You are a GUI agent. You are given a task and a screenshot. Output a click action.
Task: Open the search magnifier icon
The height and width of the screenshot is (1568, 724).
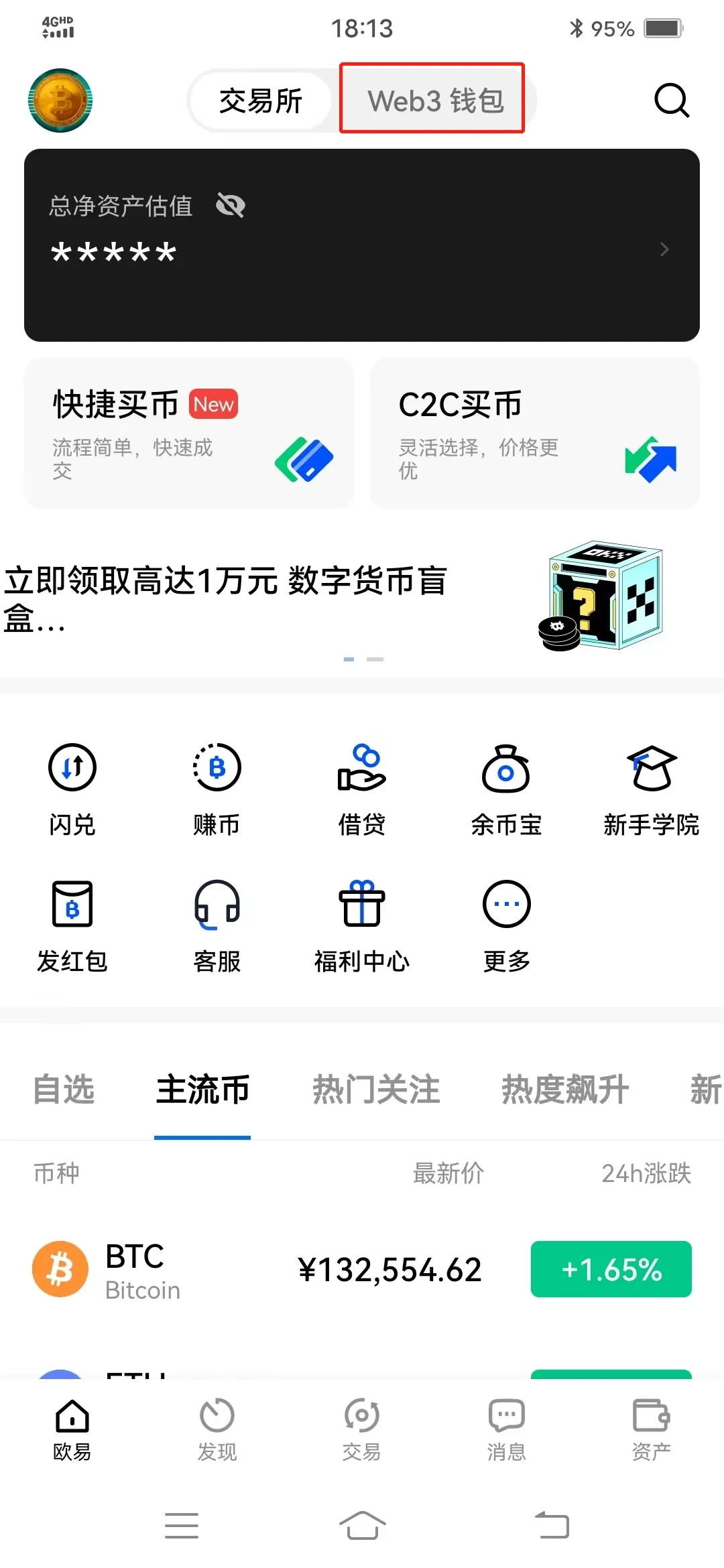pos(671,101)
